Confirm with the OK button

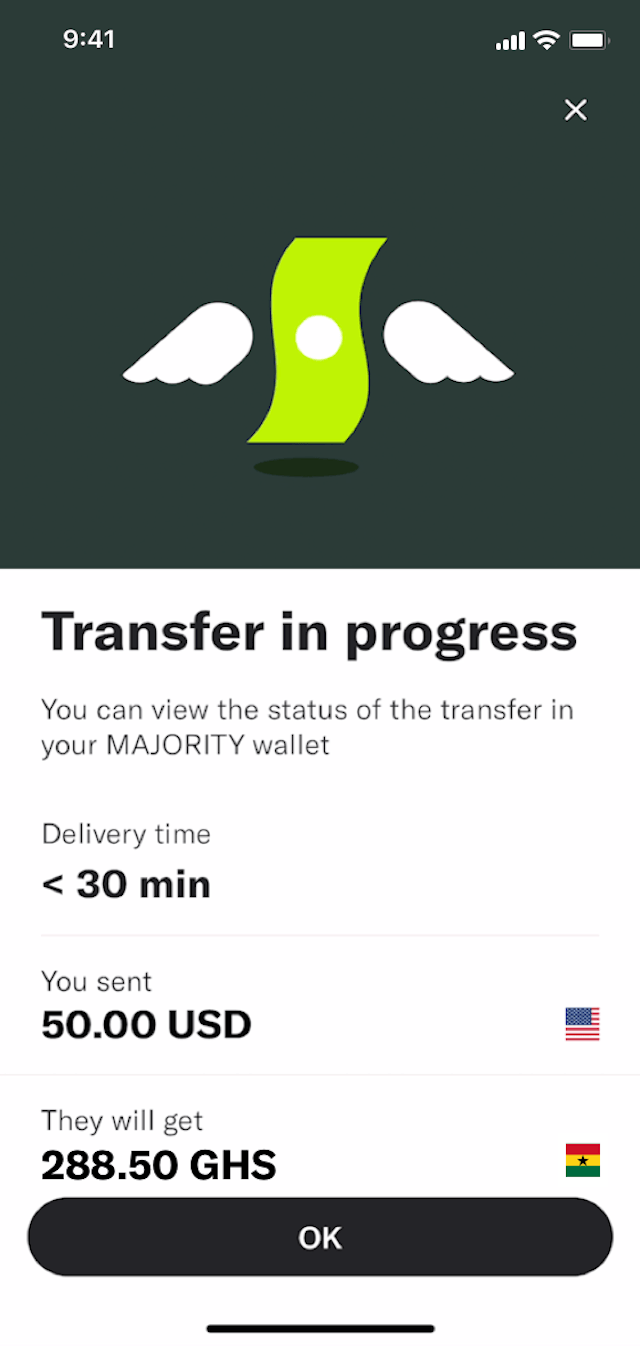pos(320,1237)
